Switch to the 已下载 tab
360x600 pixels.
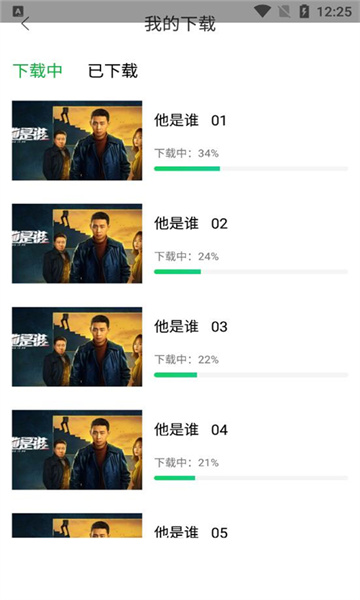coord(112,71)
